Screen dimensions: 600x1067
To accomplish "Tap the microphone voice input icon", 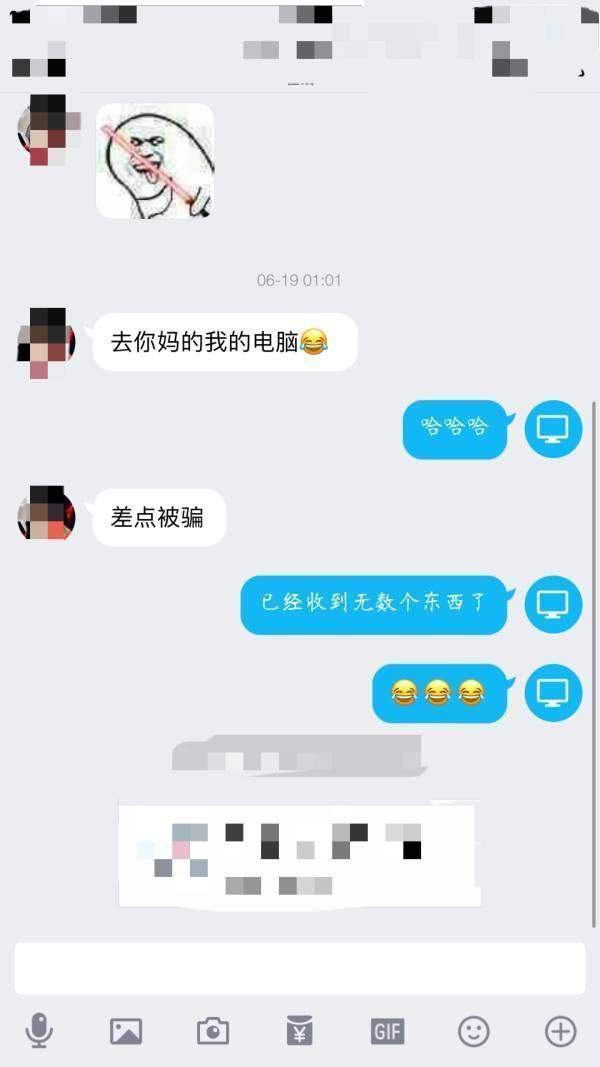I will coord(39,1030).
